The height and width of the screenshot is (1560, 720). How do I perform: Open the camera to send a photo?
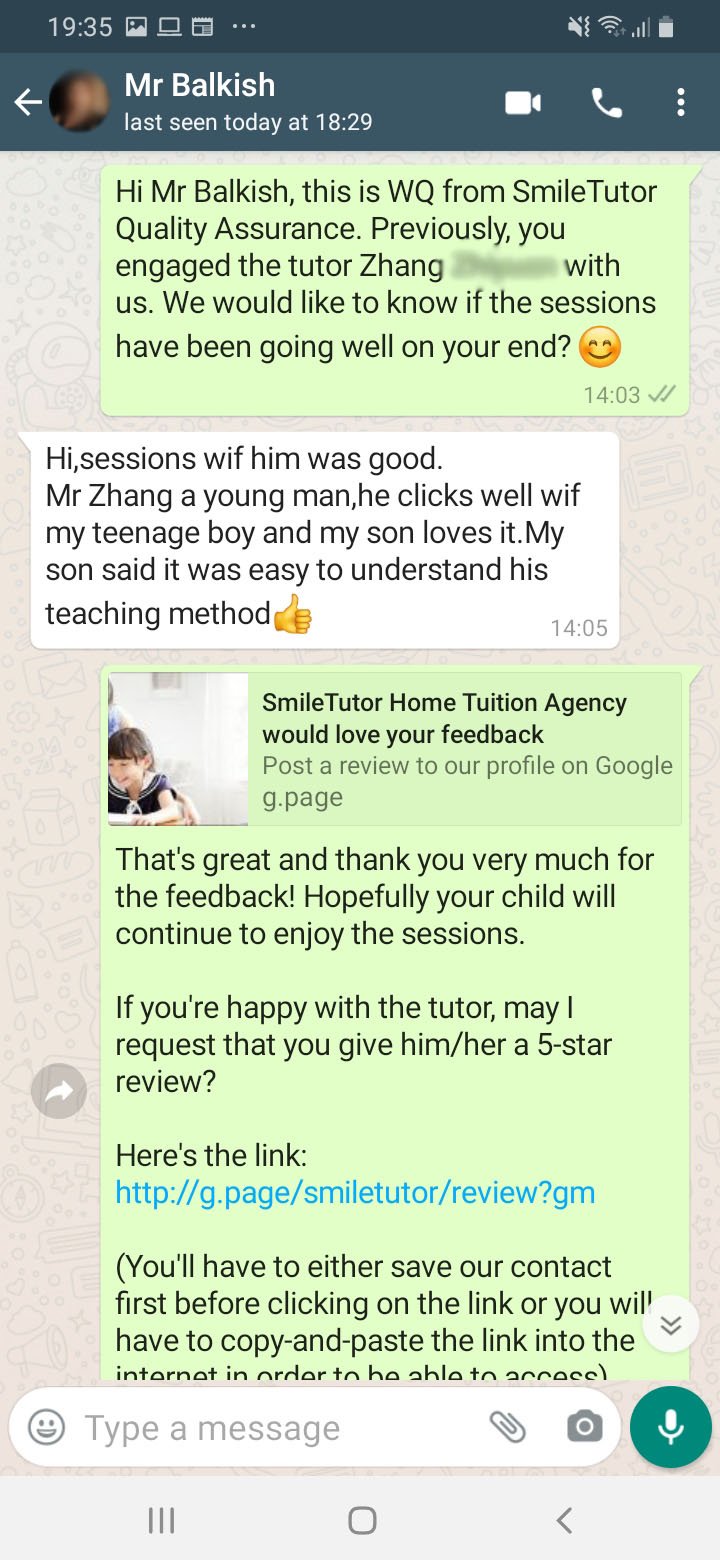point(584,1427)
